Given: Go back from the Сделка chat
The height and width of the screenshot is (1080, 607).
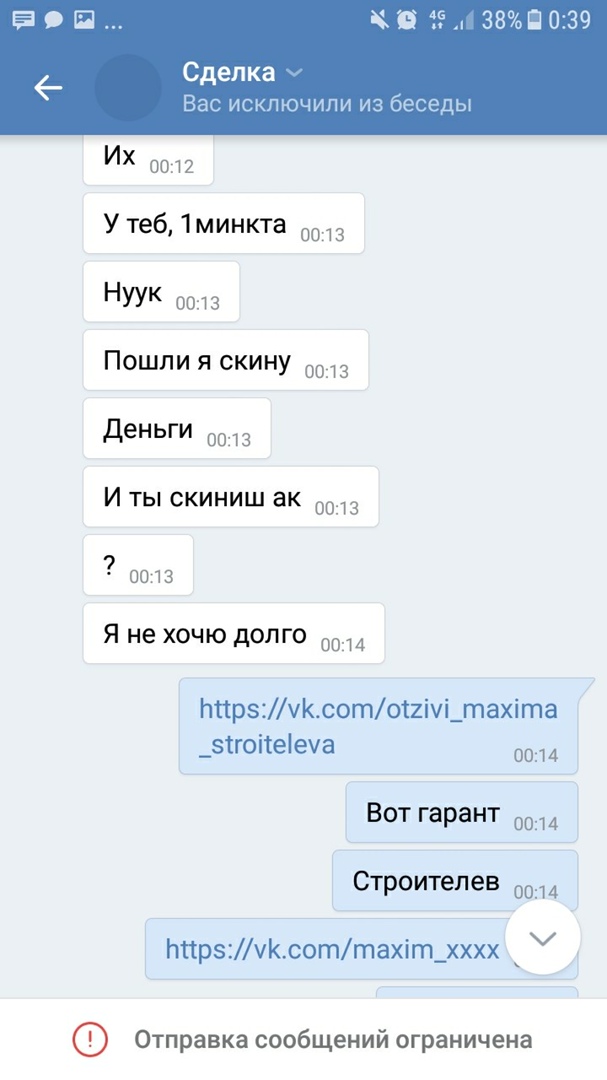Looking at the screenshot, I should [48, 88].
